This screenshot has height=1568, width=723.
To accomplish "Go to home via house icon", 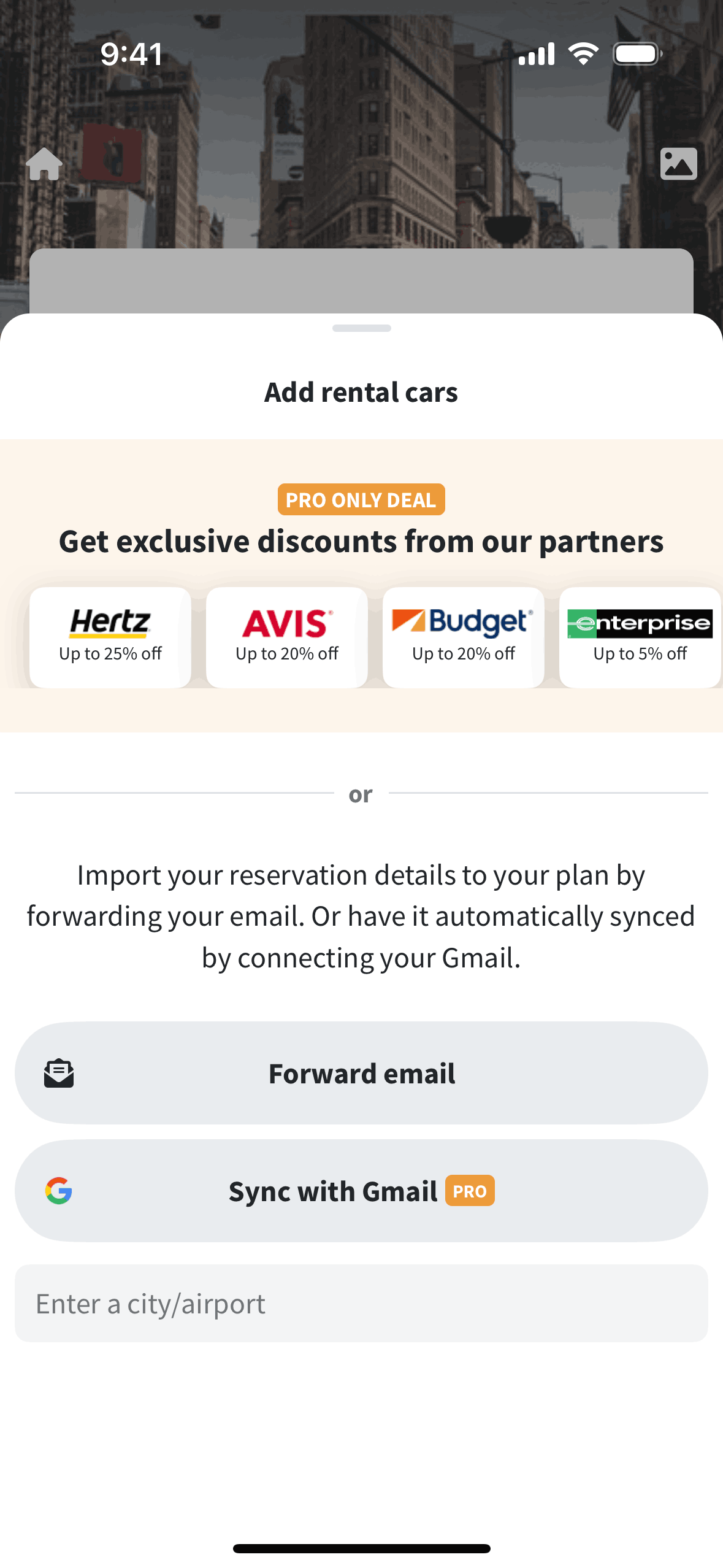I will click(x=44, y=164).
